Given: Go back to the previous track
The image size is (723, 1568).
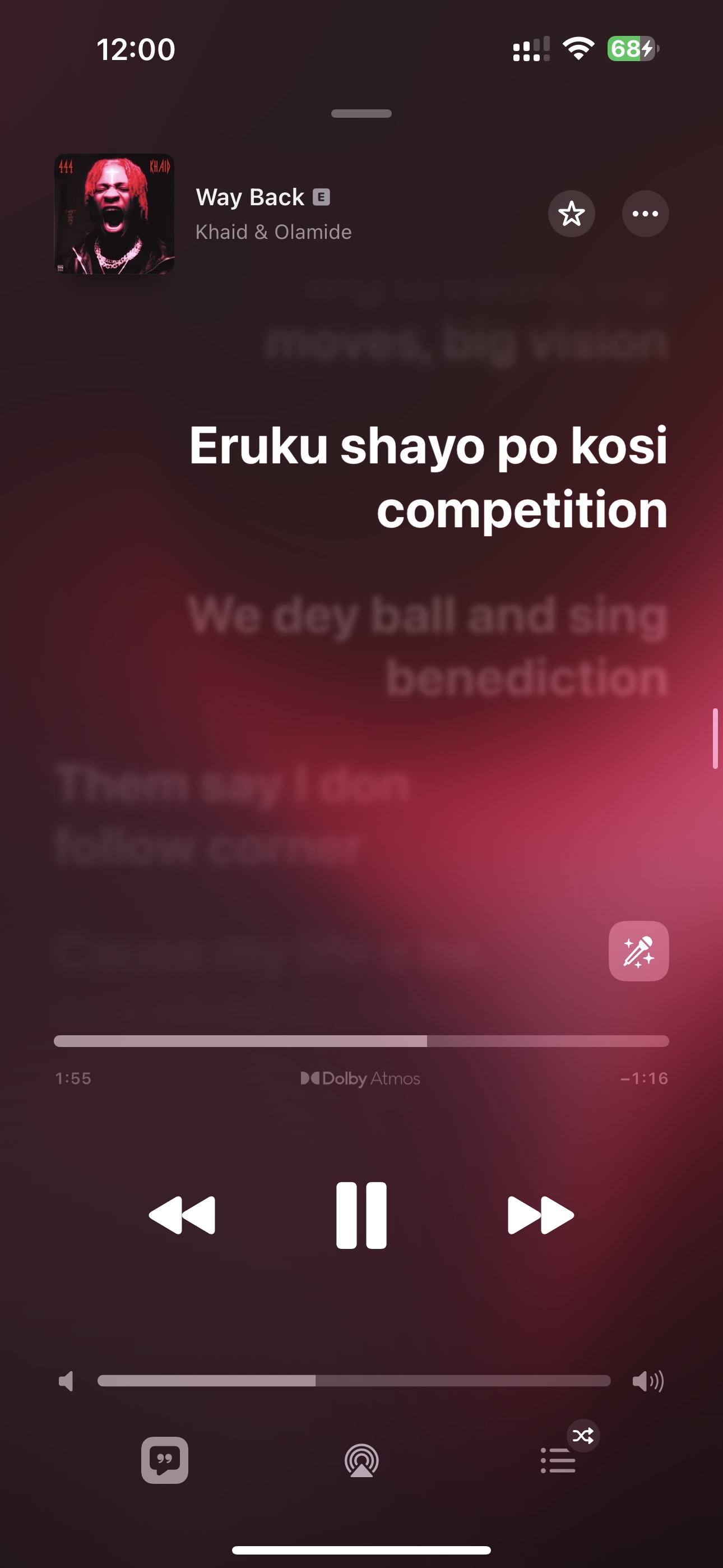Looking at the screenshot, I should 182,1216.
